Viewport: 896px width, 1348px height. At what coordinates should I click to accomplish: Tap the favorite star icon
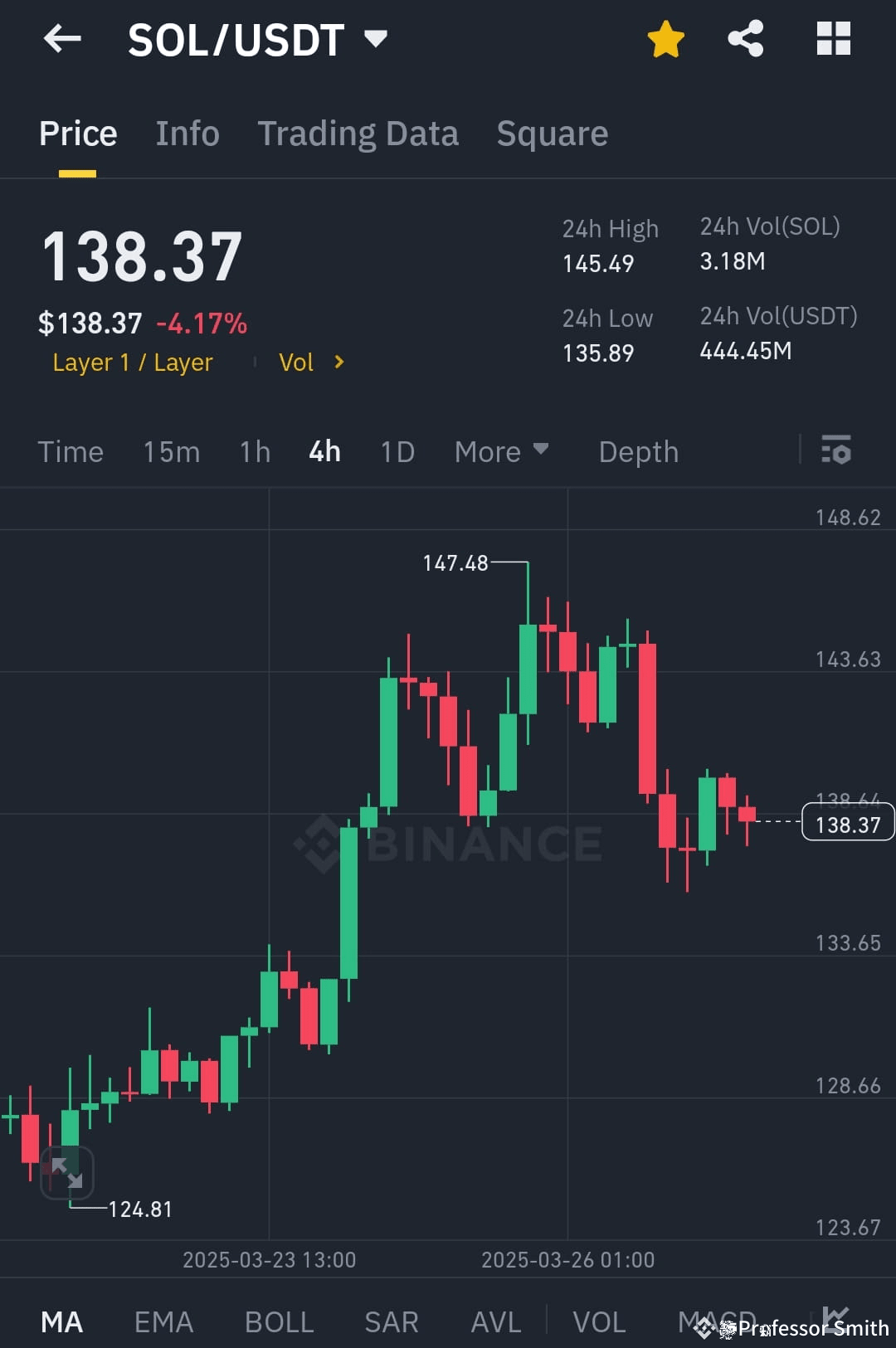click(x=666, y=38)
